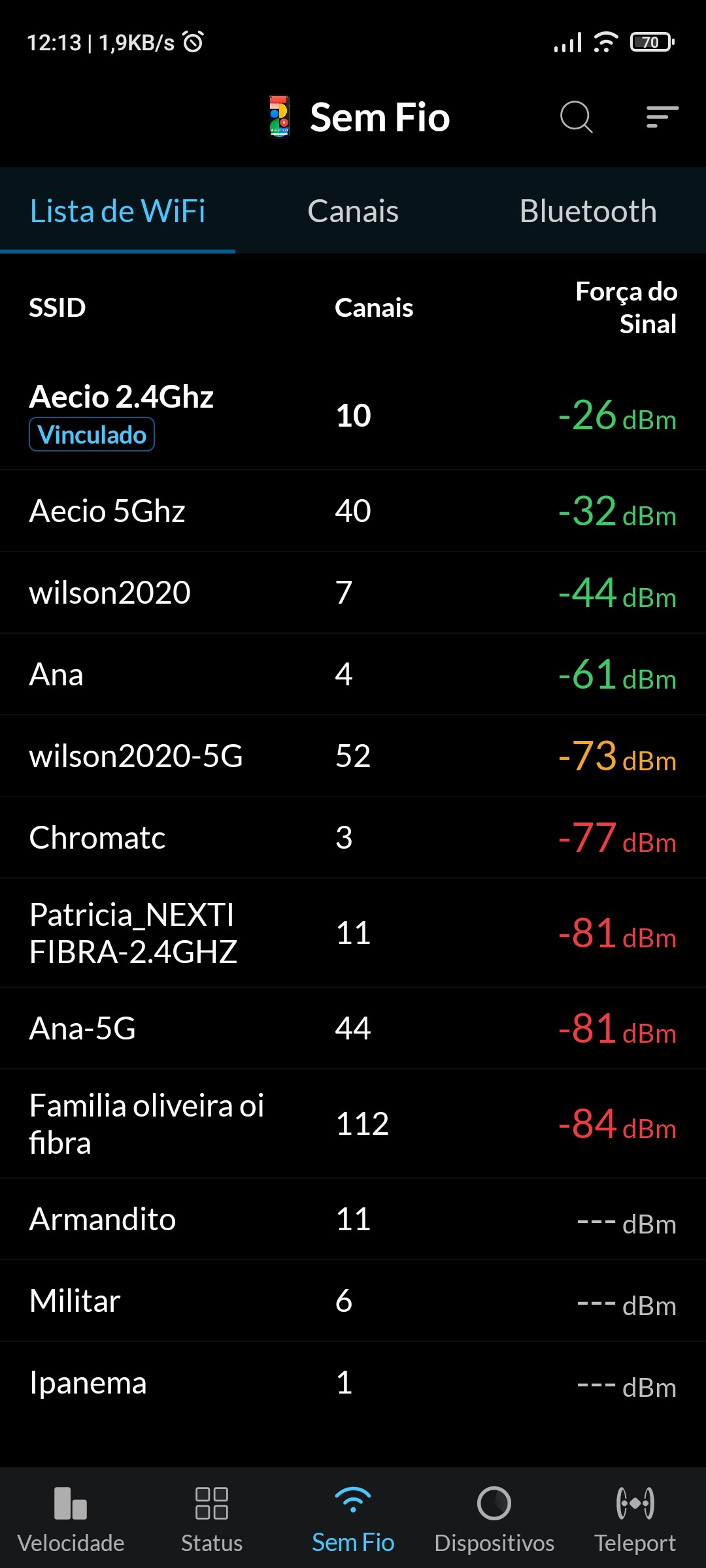Tap the Sem Fio bottom tab
Screen dimensions: 706x1568
point(353,1519)
